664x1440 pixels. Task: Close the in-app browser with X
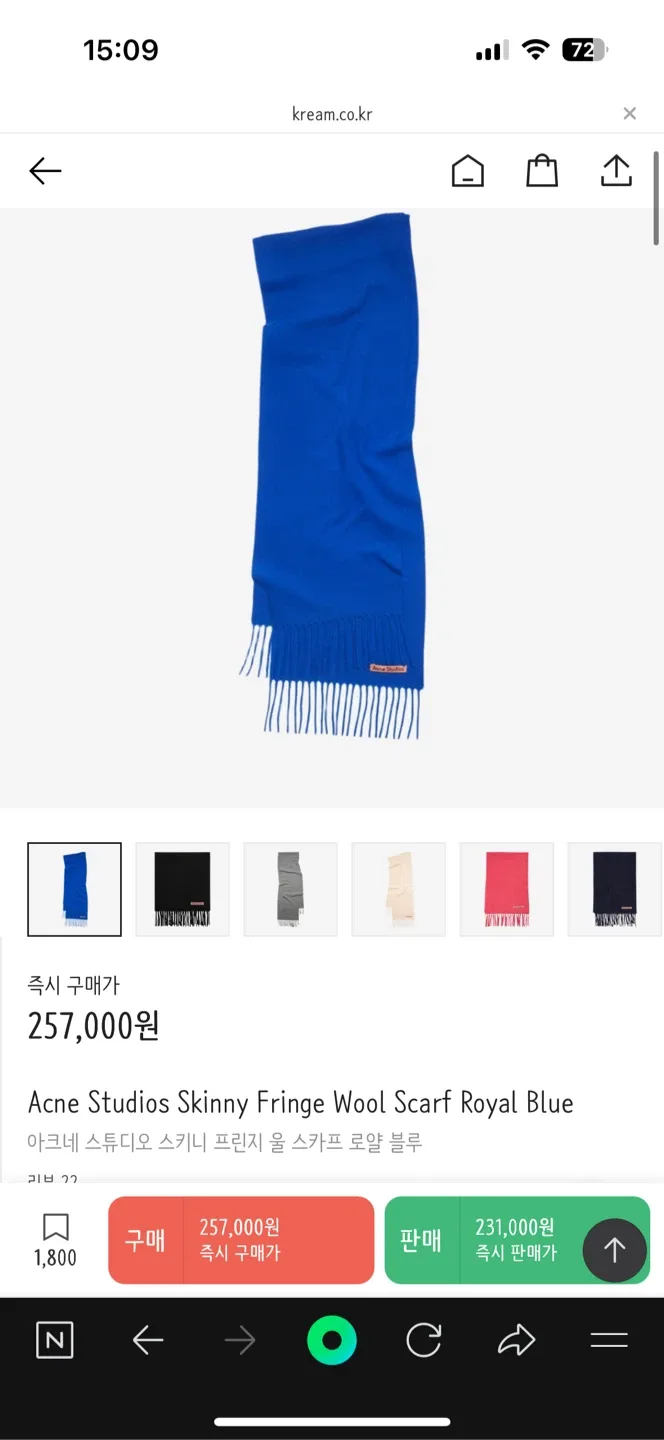click(x=629, y=113)
